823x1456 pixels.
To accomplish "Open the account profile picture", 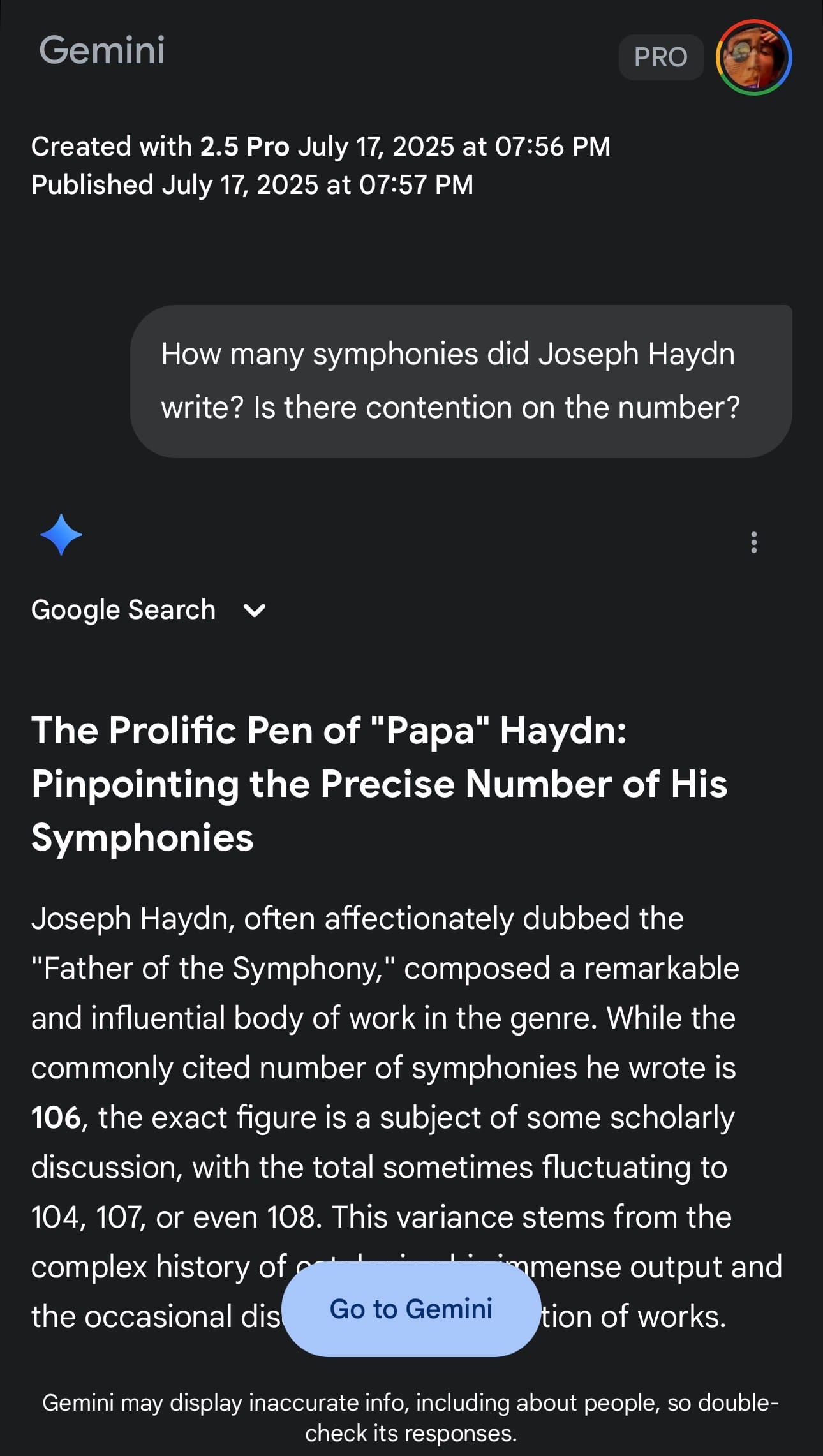I will click(753, 57).
